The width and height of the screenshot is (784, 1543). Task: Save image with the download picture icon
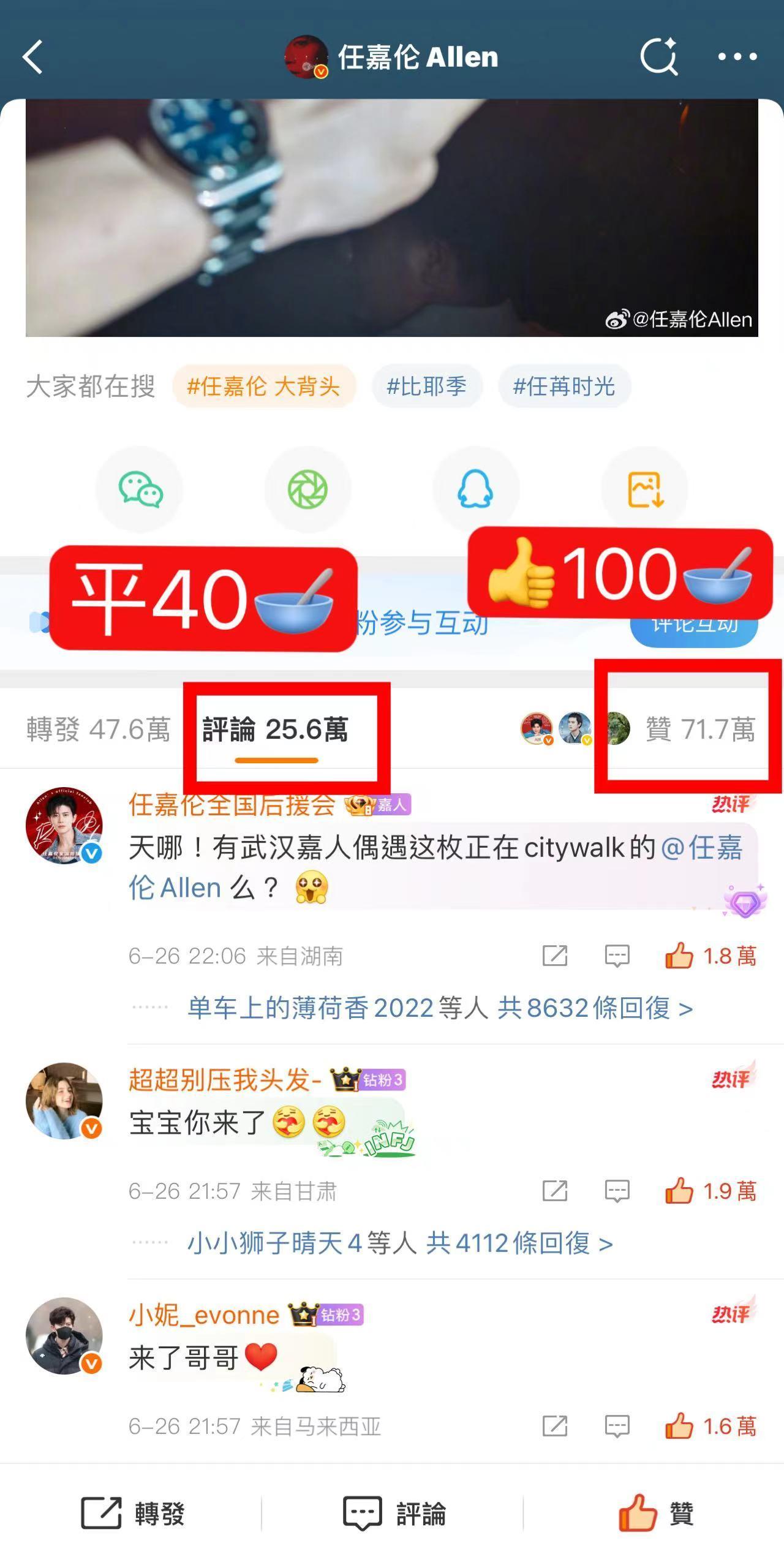645,489
